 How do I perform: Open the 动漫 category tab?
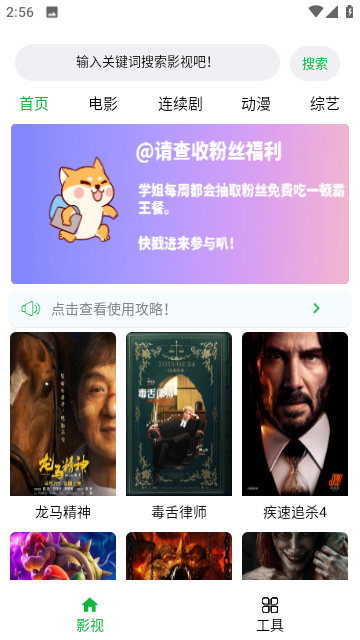pos(256,104)
